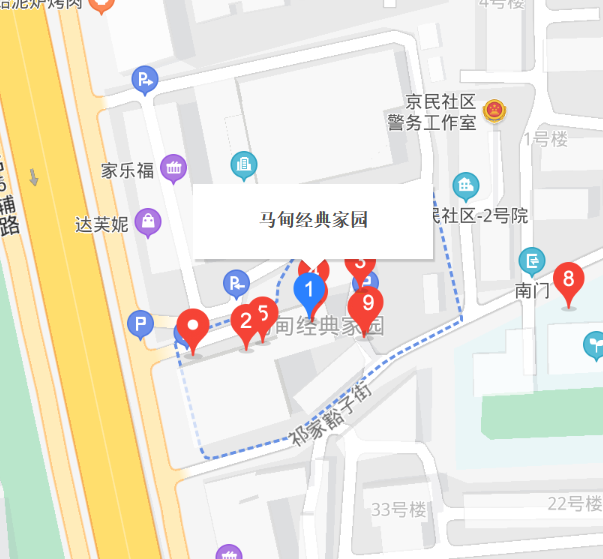Open red marker number 5
Screen dimensions: 603x559
[264, 312]
